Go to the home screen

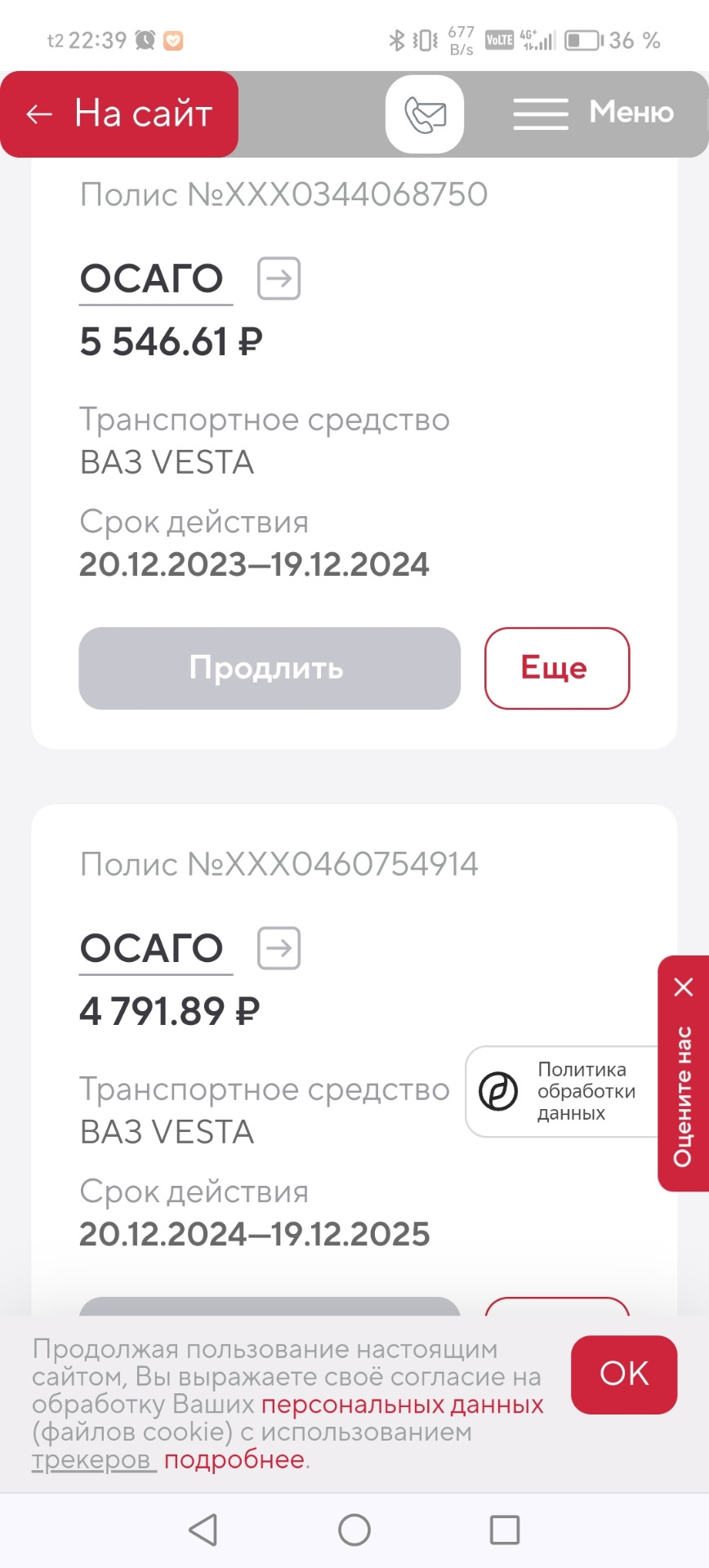point(354,1530)
